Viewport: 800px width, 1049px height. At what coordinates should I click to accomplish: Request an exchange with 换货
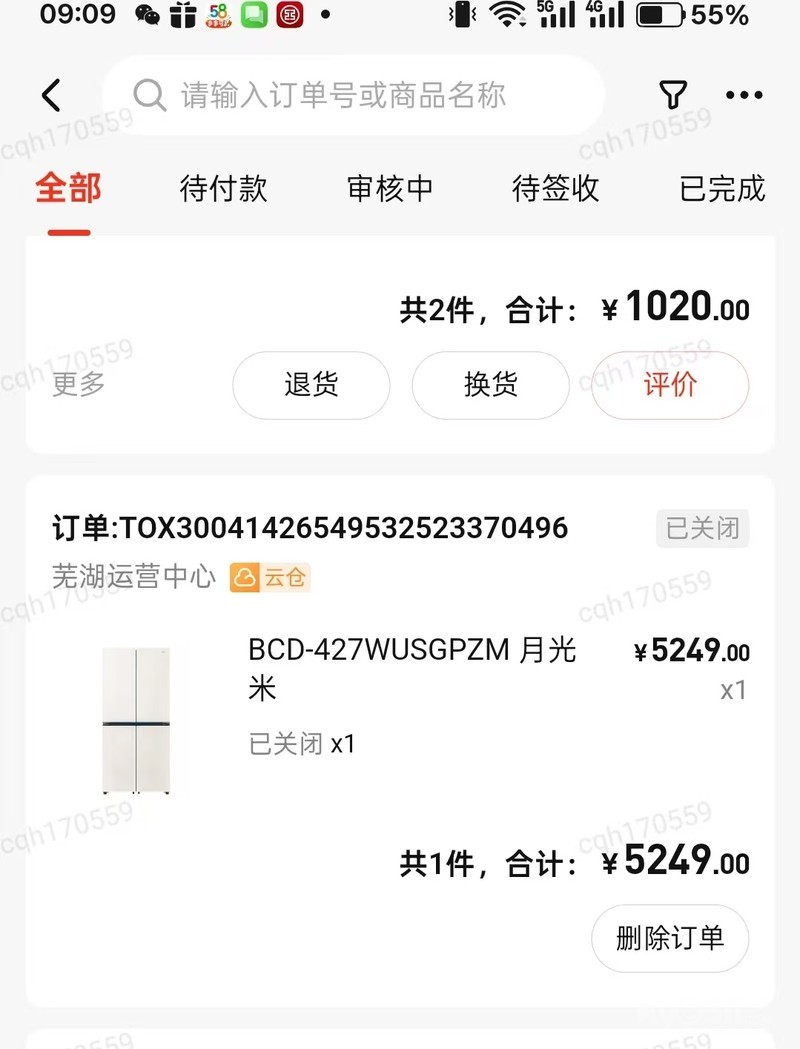point(490,385)
